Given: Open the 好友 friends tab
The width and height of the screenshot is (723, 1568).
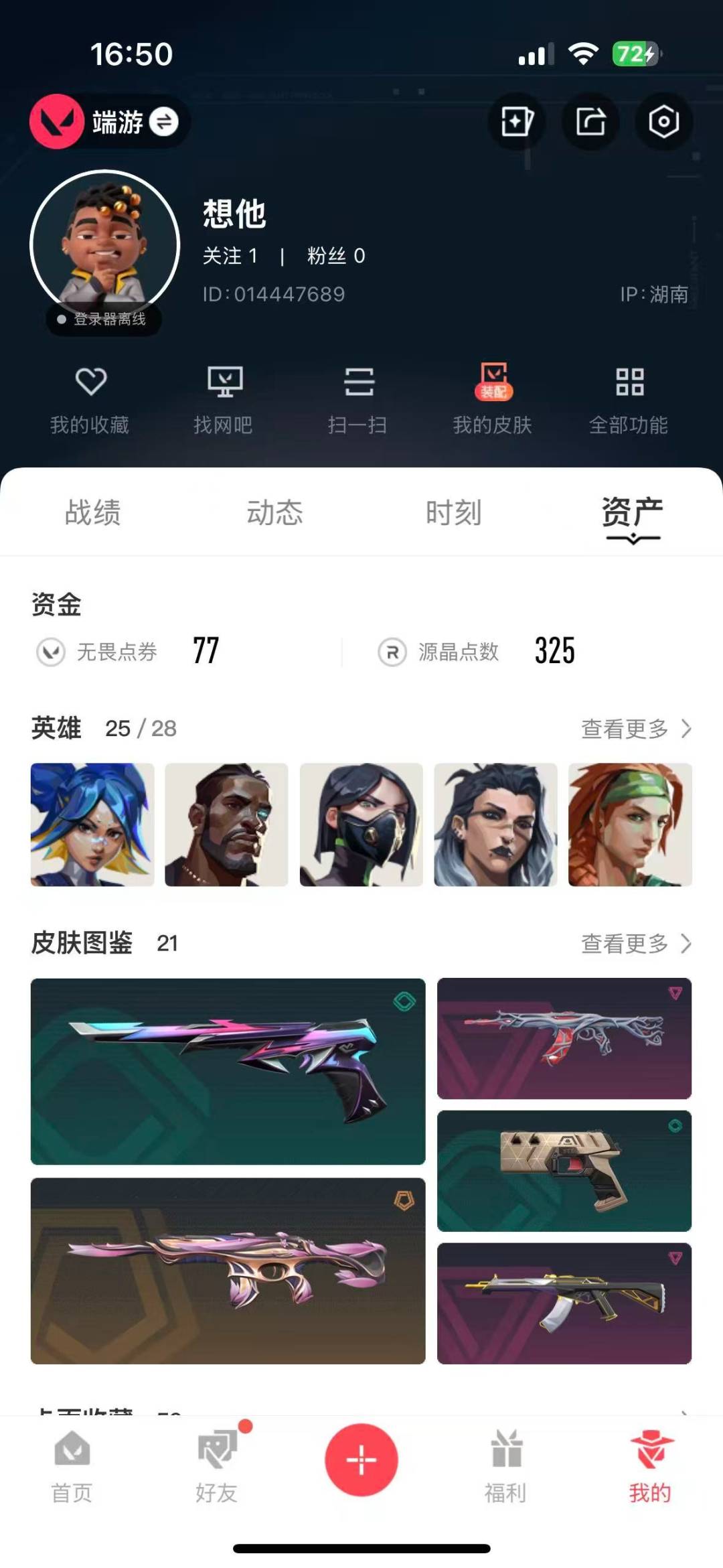Looking at the screenshot, I should (216, 1466).
